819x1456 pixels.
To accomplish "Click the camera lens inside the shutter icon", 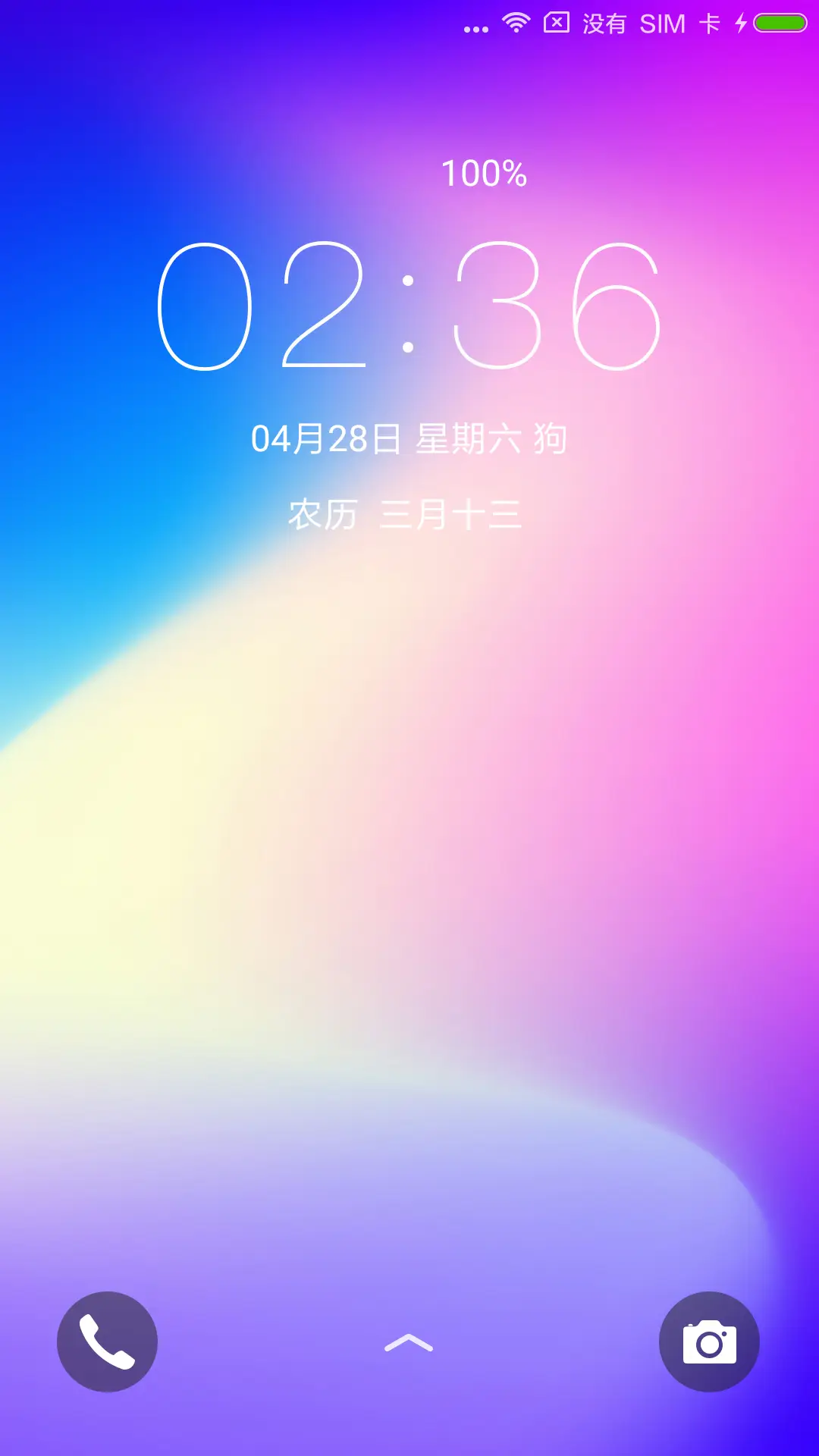I will click(x=710, y=1344).
